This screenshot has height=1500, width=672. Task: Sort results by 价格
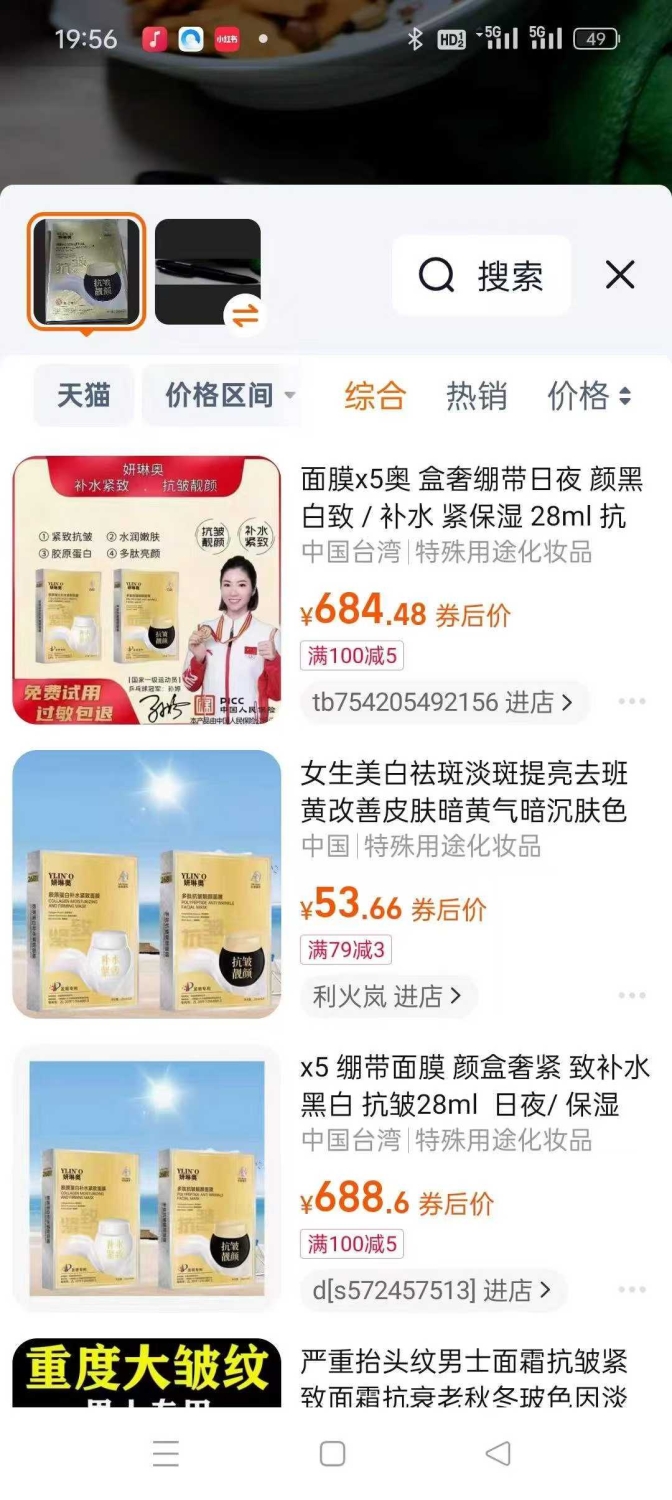coord(590,396)
